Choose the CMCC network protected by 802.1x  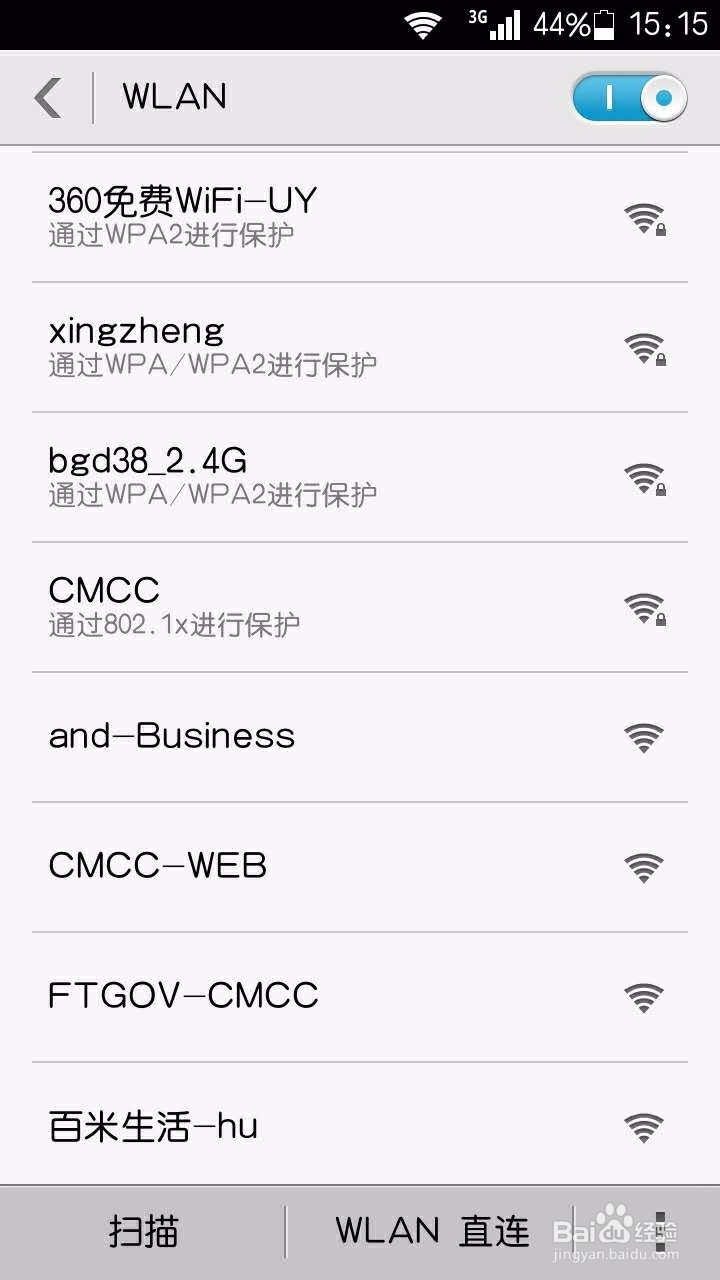pos(360,607)
